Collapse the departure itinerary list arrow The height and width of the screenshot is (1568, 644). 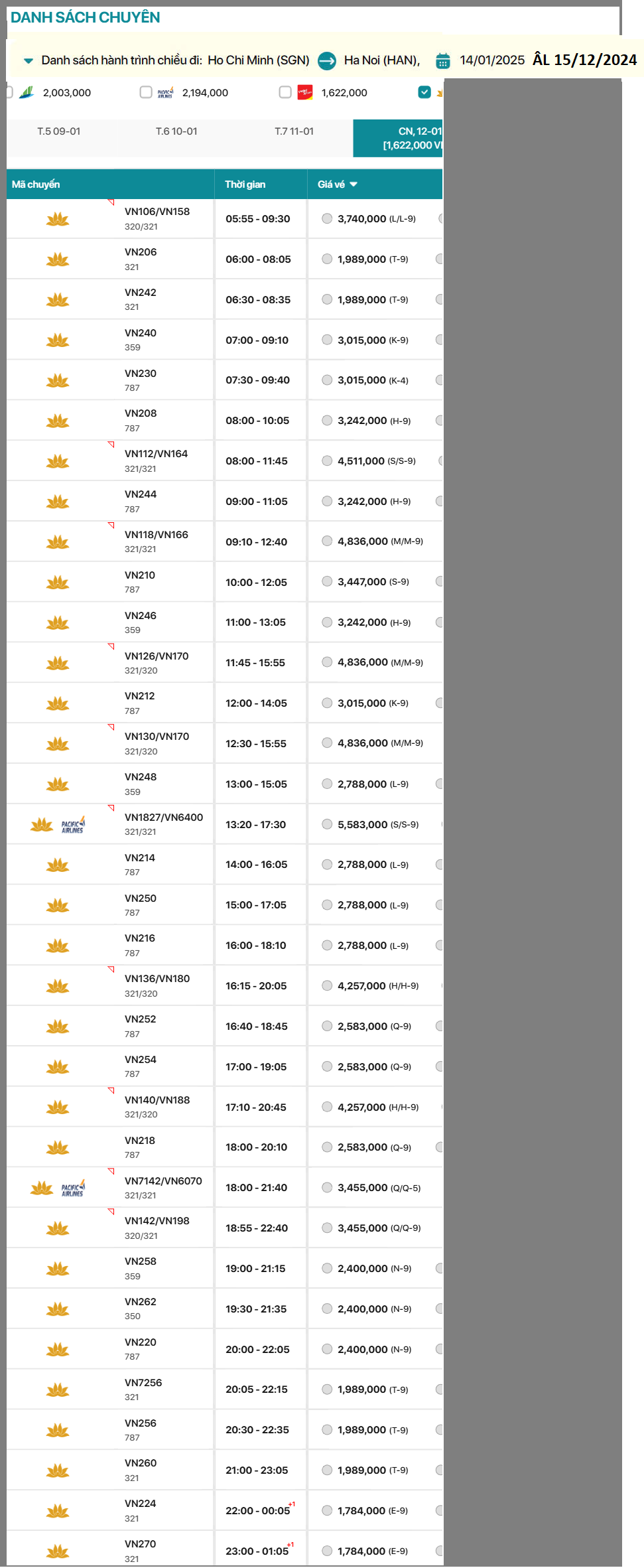(x=29, y=61)
